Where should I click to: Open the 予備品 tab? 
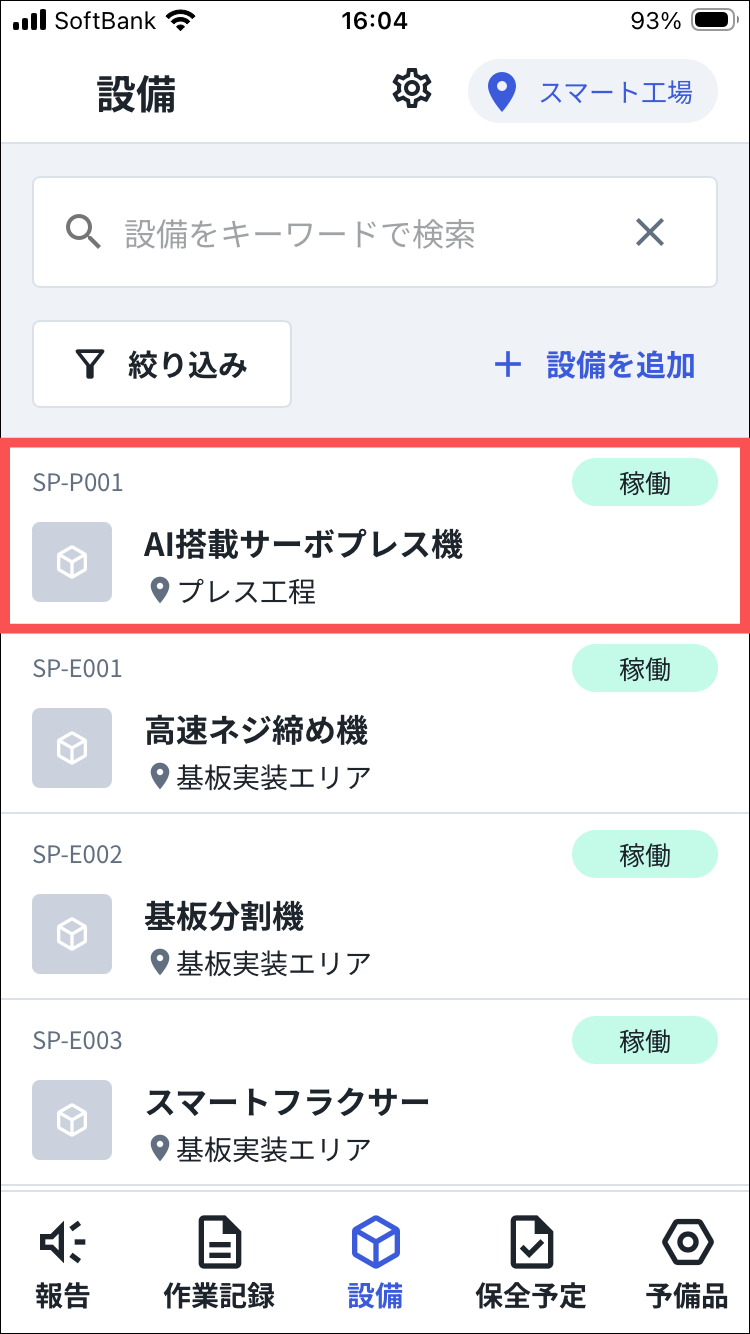(687, 1263)
